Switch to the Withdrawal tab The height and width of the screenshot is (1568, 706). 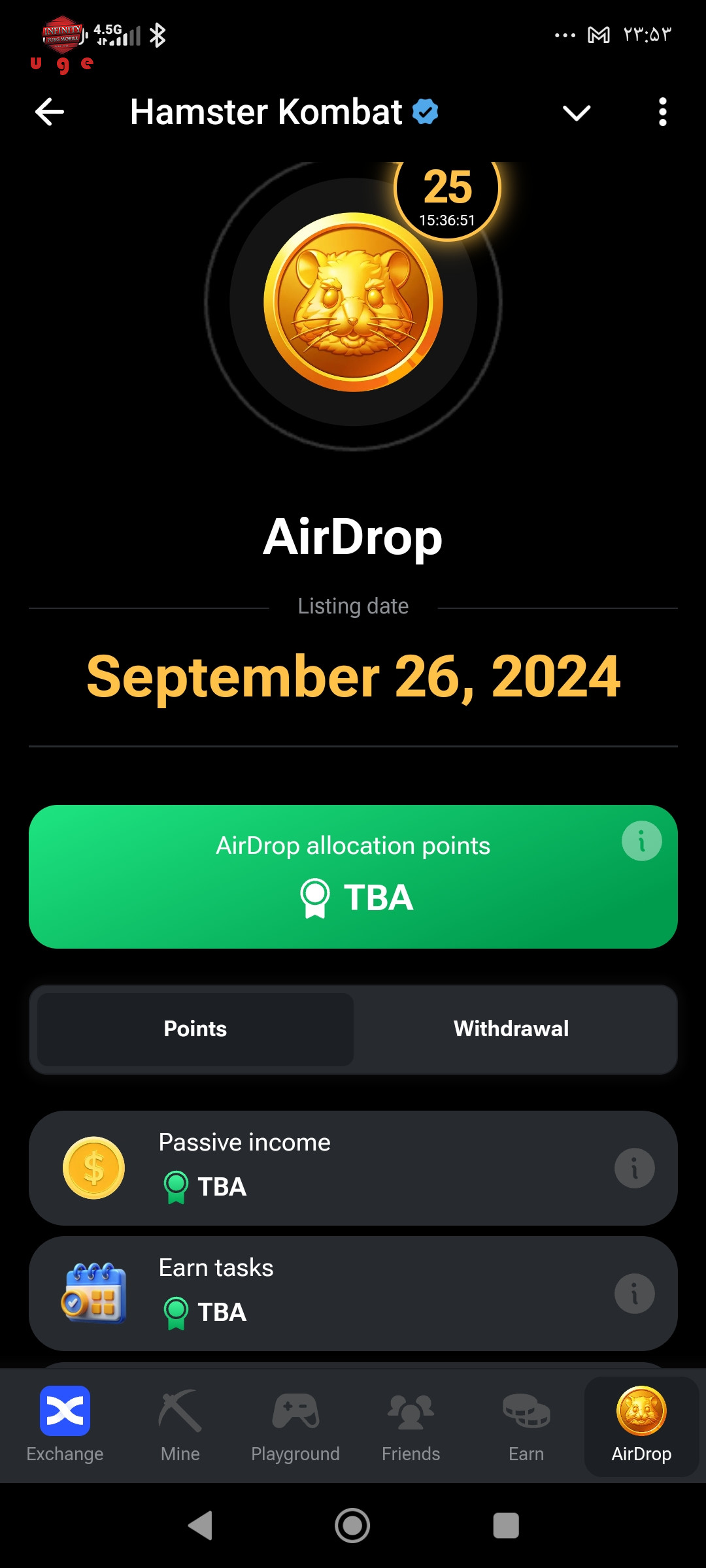[x=511, y=1029]
